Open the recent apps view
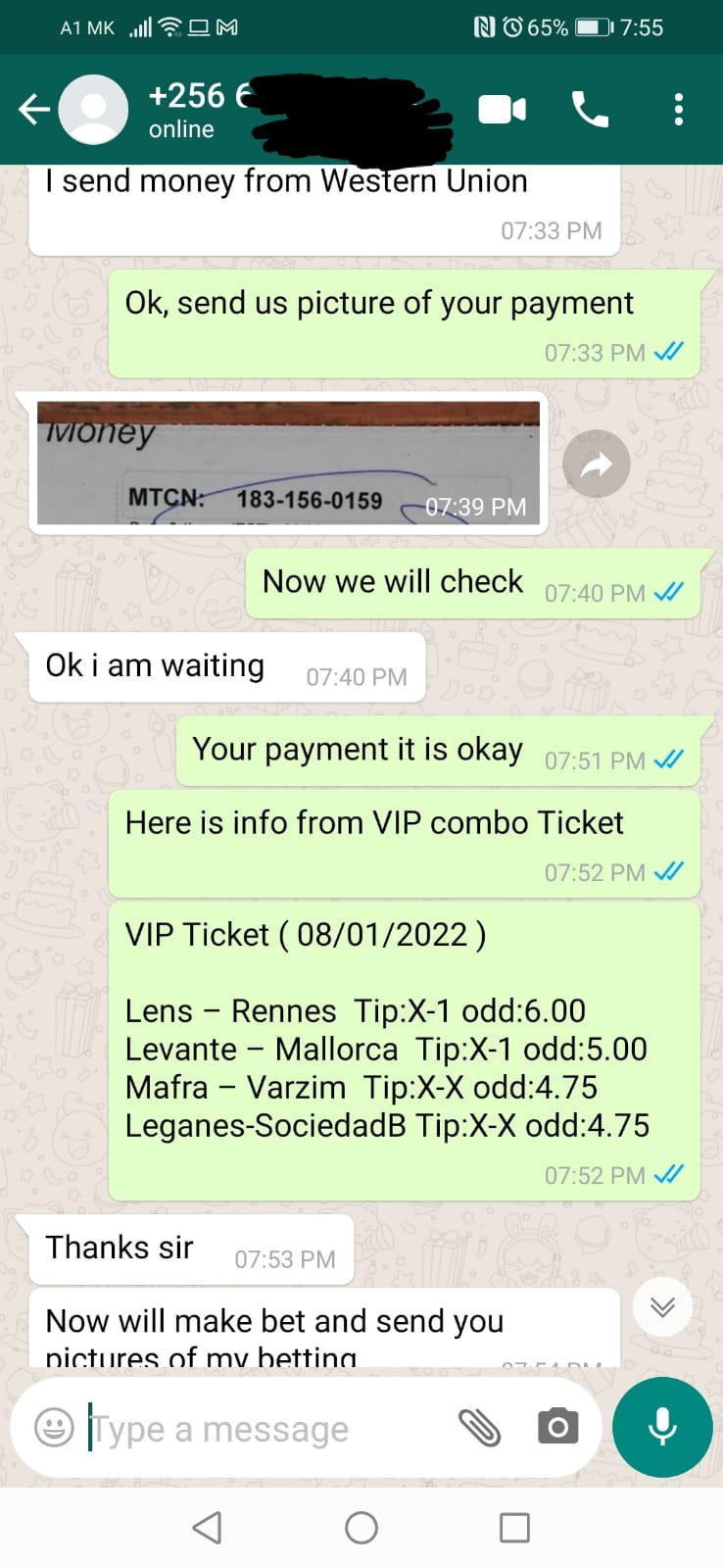The width and height of the screenshot is (723, 1568). 514,1528
